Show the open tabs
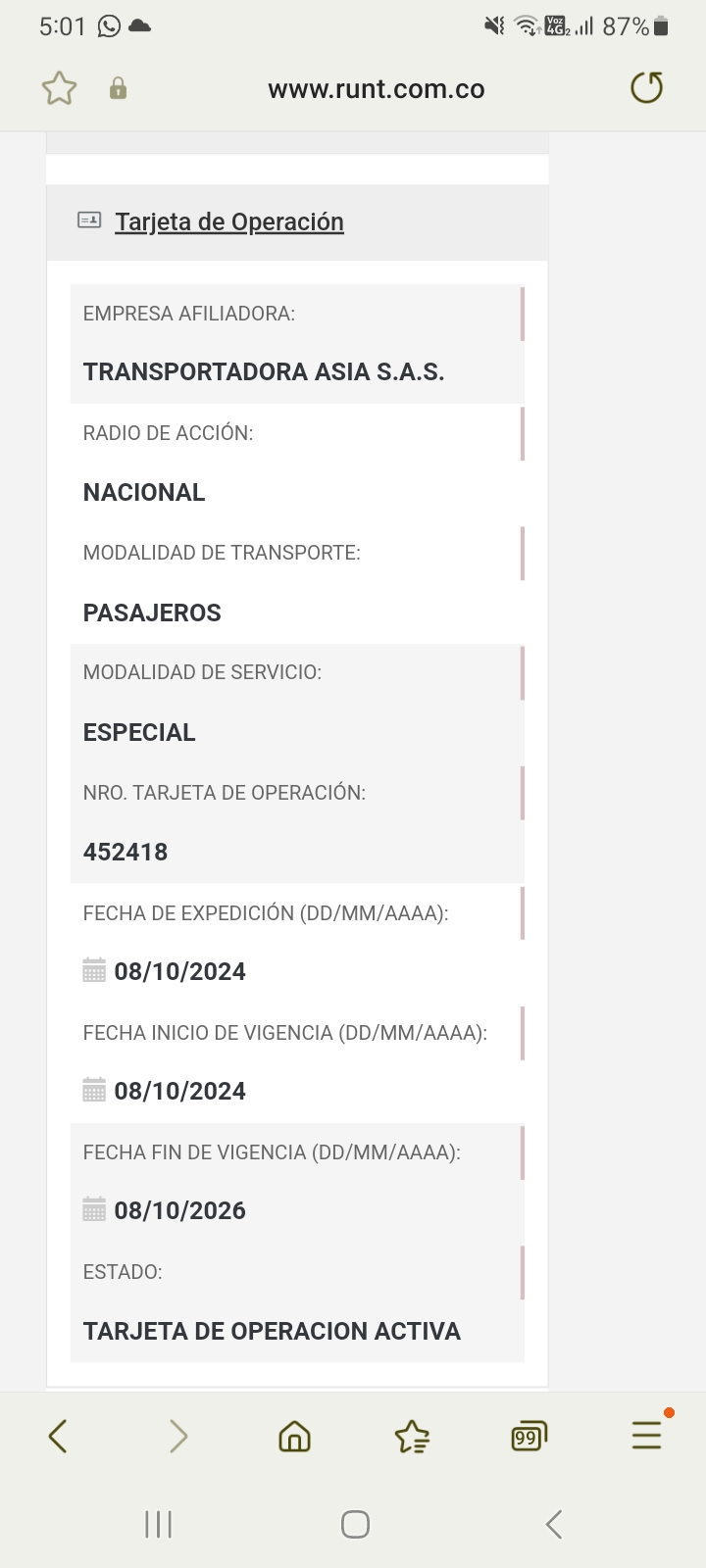706x1568 pixels. (x=529, y=1437)
